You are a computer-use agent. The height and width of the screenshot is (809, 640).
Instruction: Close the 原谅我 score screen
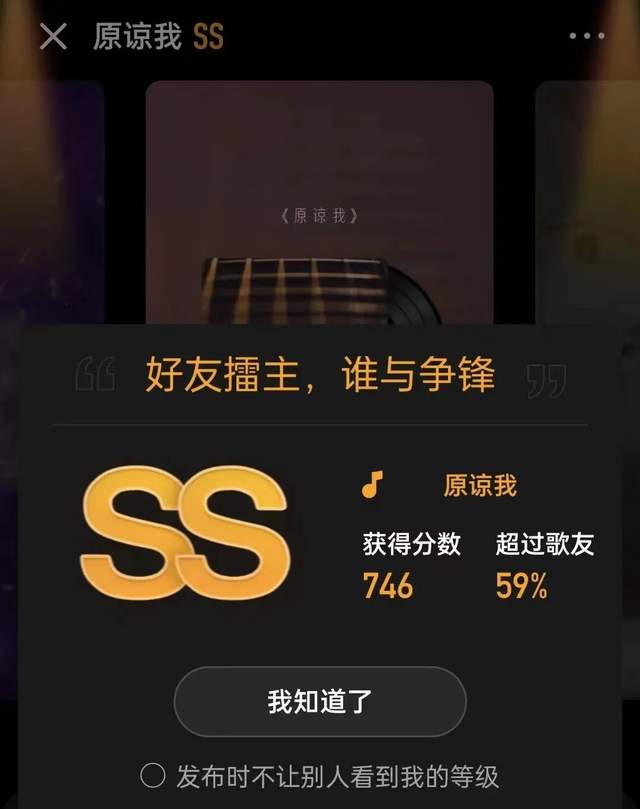pyautogui.click(x=53, y=37)
